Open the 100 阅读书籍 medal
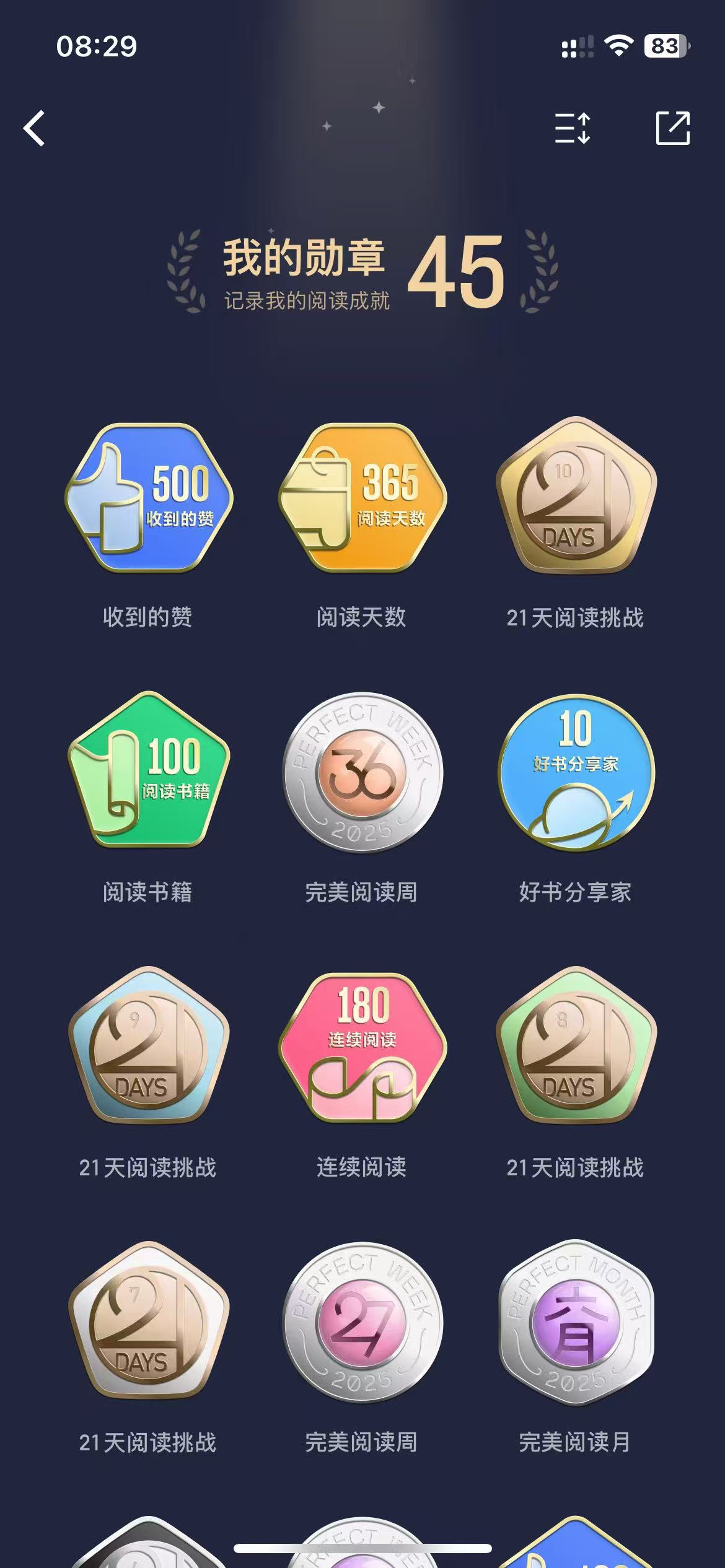Viewport: 725px width, 1568px height. [149, 771]
